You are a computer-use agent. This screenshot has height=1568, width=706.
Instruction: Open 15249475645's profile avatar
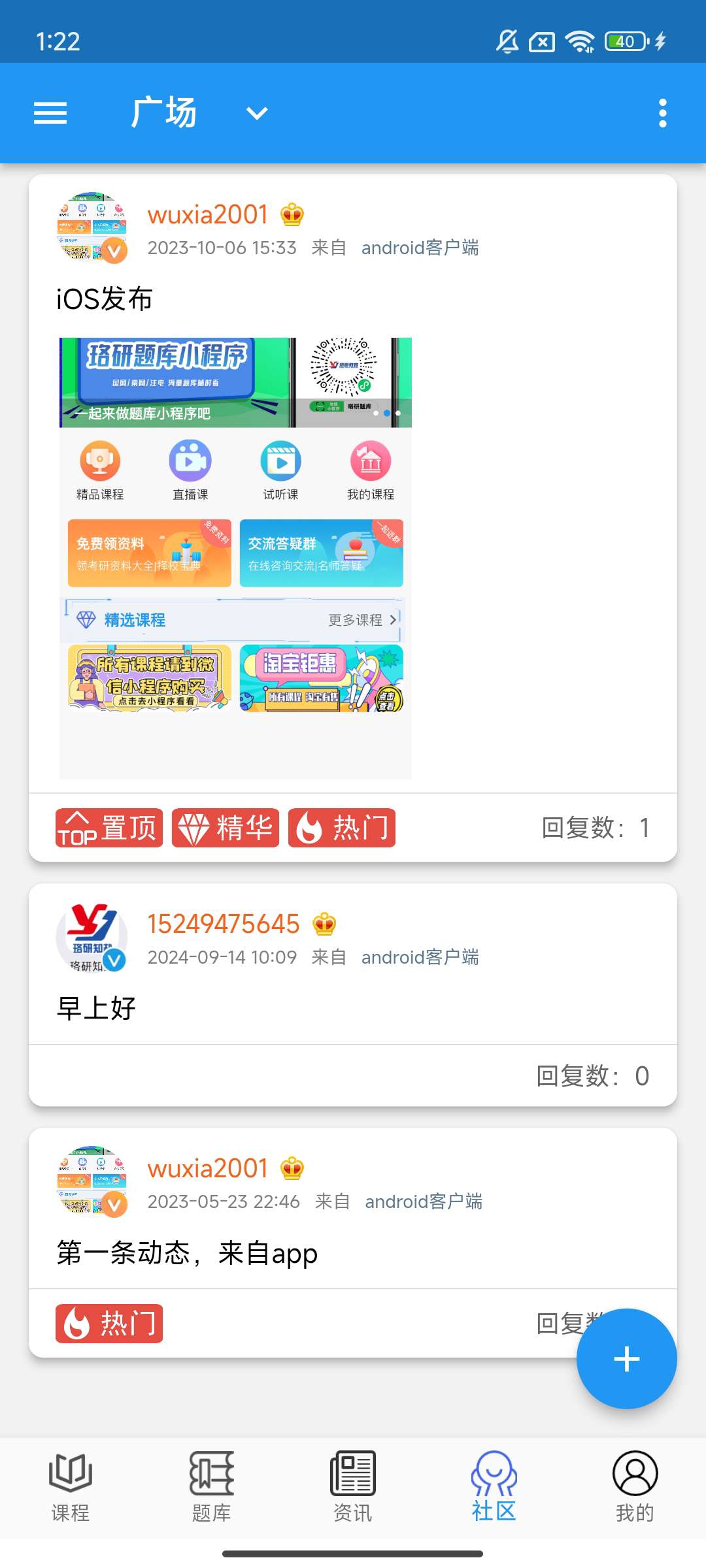[92, 938]
